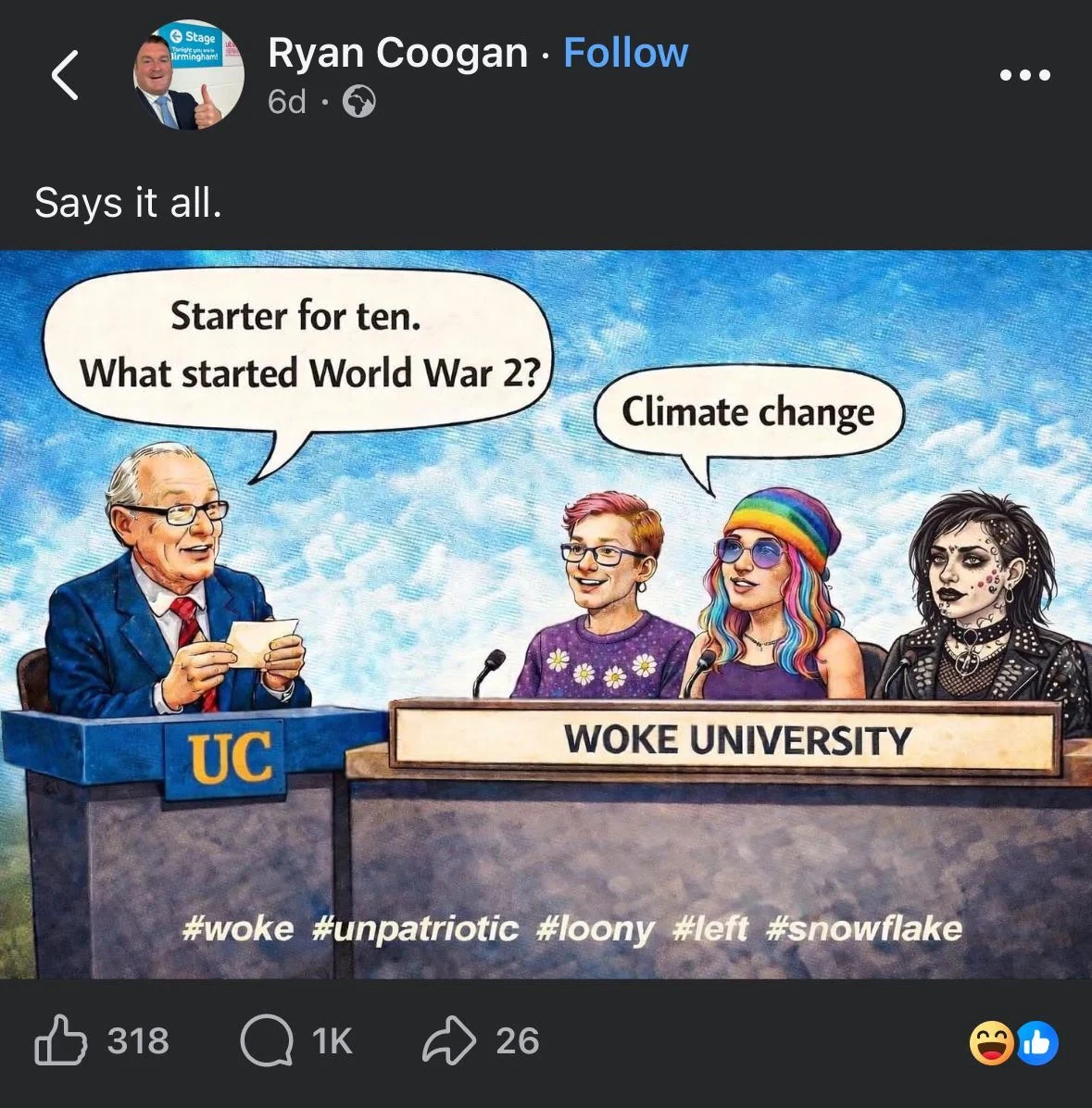
Task: Open Ryan Coogan's name link
Action: click(397, 53)
